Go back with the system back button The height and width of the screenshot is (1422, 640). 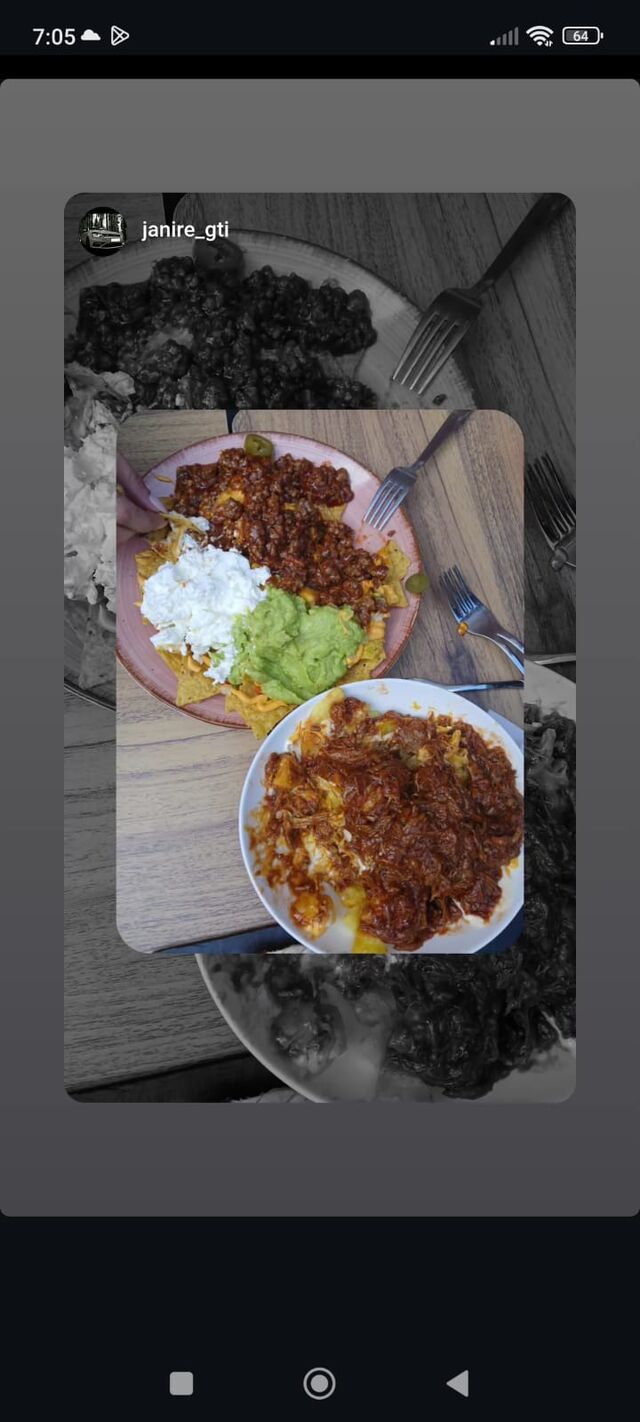457,1383
